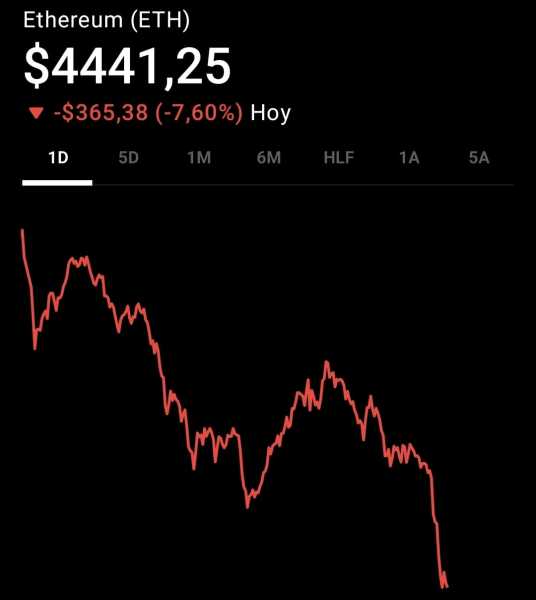Switch to the 5D chart range
This screenshot has height=600, width=536.
129,158
